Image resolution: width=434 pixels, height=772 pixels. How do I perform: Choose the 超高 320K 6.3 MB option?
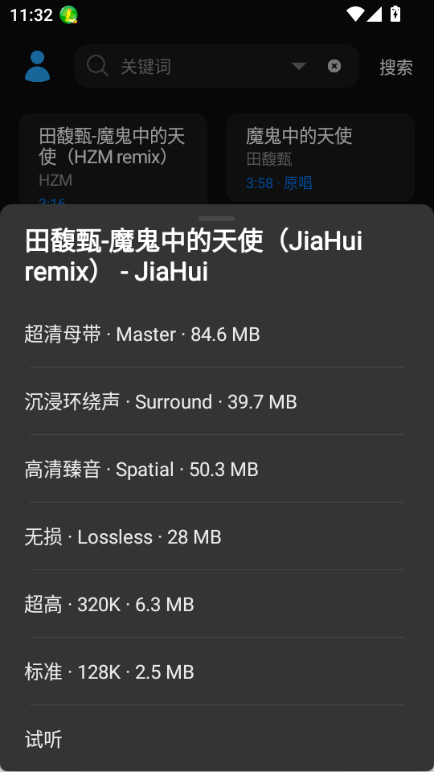point(217,604)
